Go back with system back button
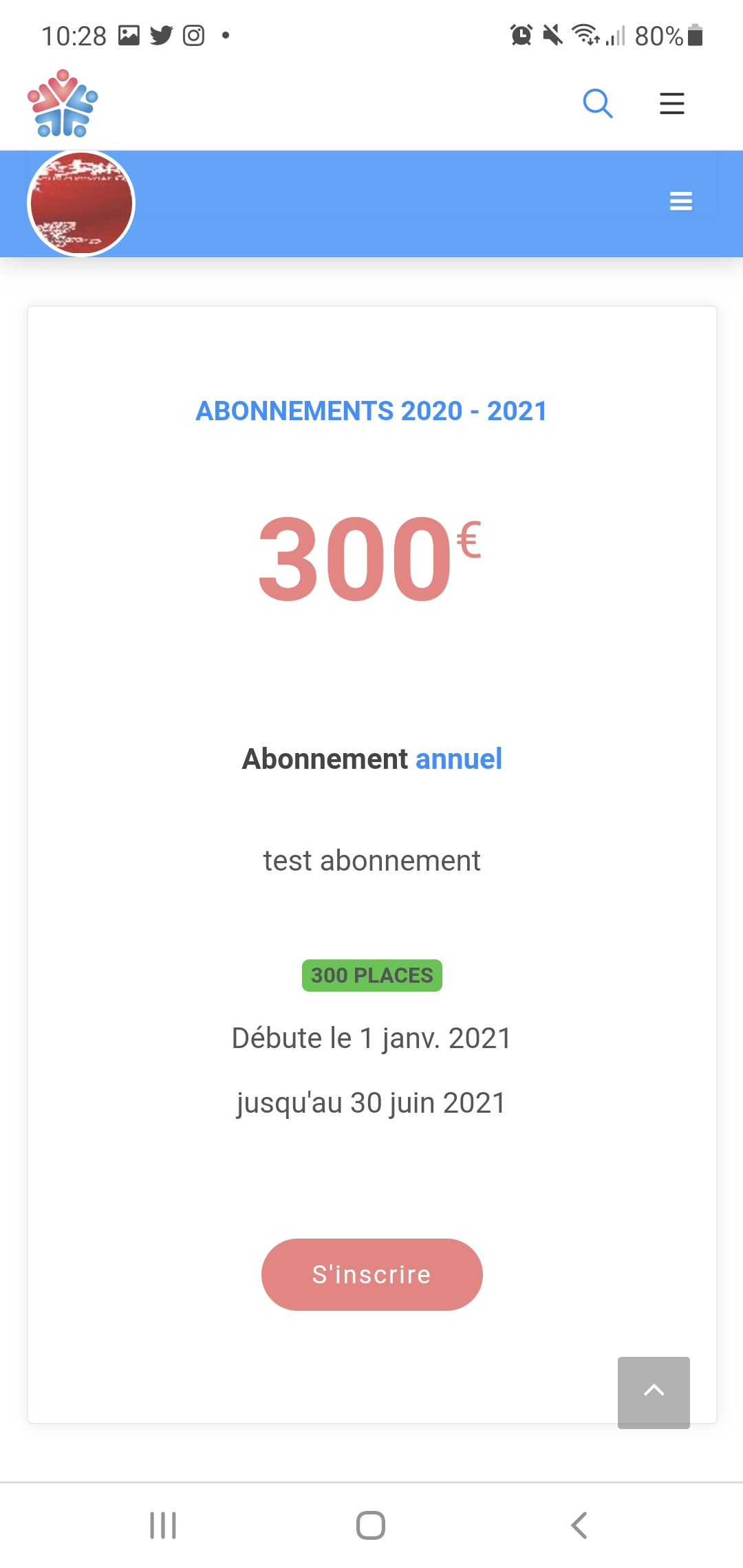This screenshot has width=743, height=1568. [x=579, y=1525]
